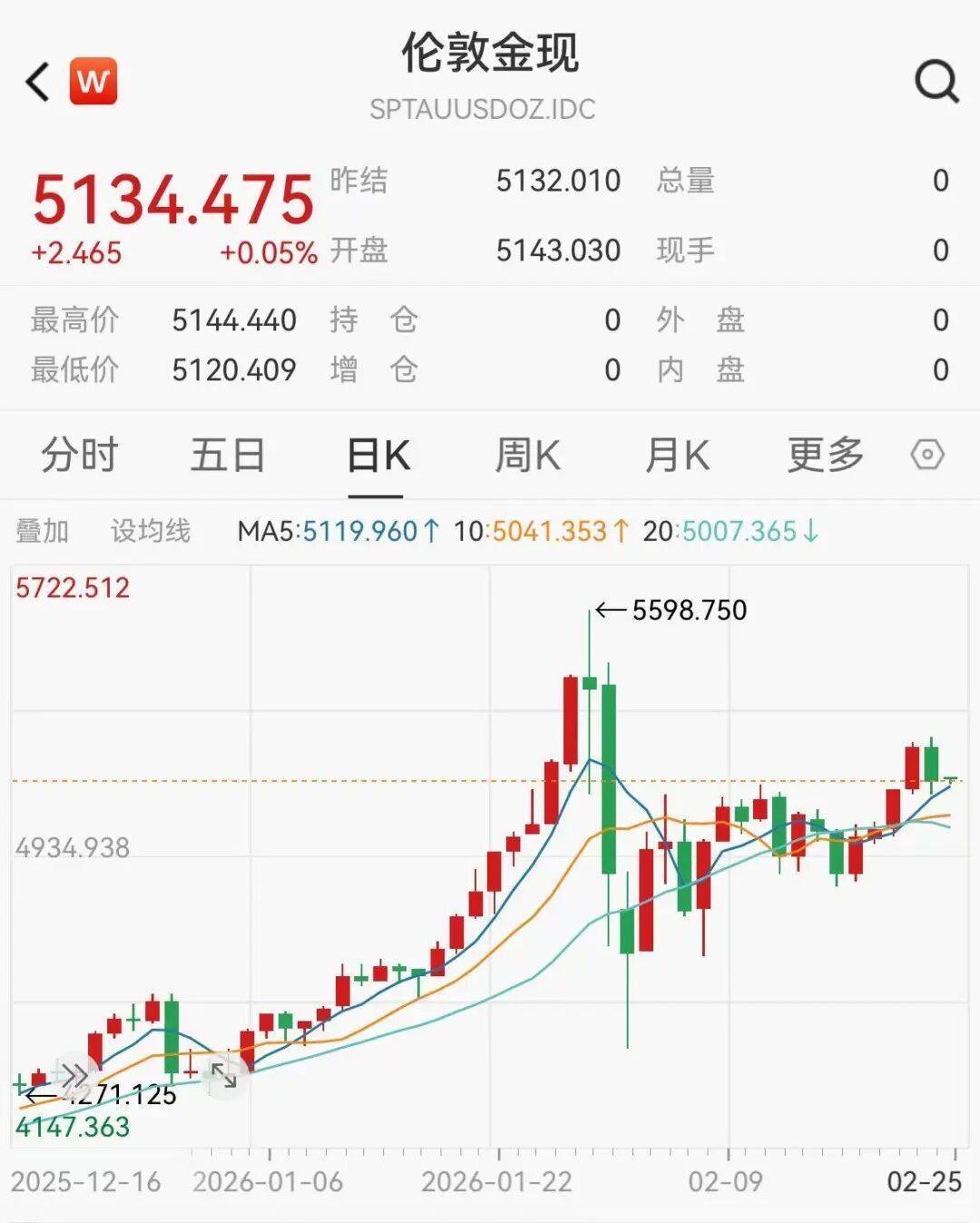Image resolution: width=980 pixels, height=1223 pixels.
Task: Switch to the 月K chart tab
Action: [677, 455]
